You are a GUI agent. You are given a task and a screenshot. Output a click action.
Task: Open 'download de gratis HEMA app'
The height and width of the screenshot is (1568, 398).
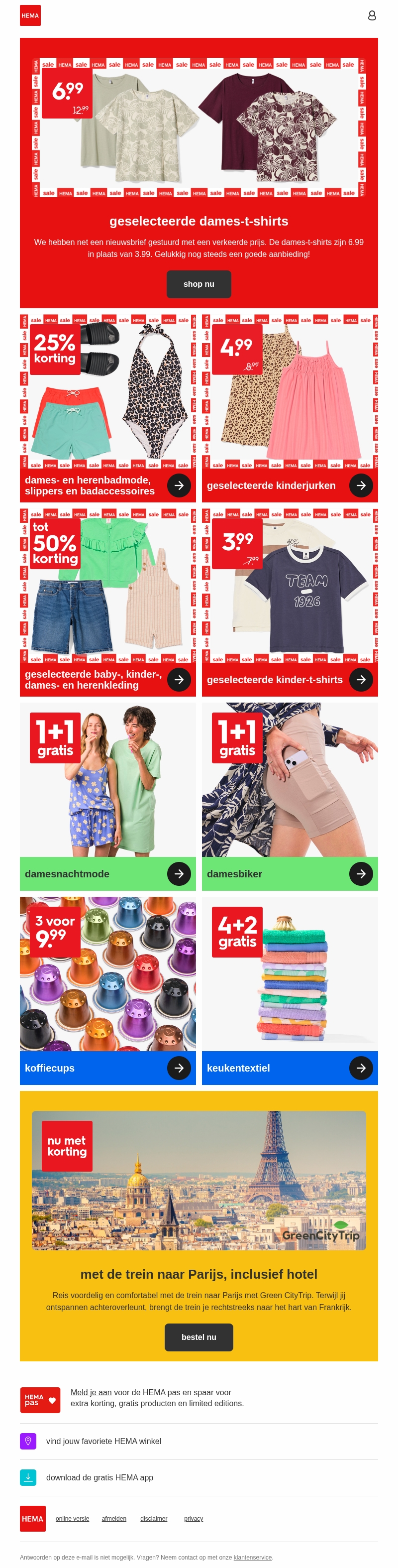click(x=99, y=1477)
